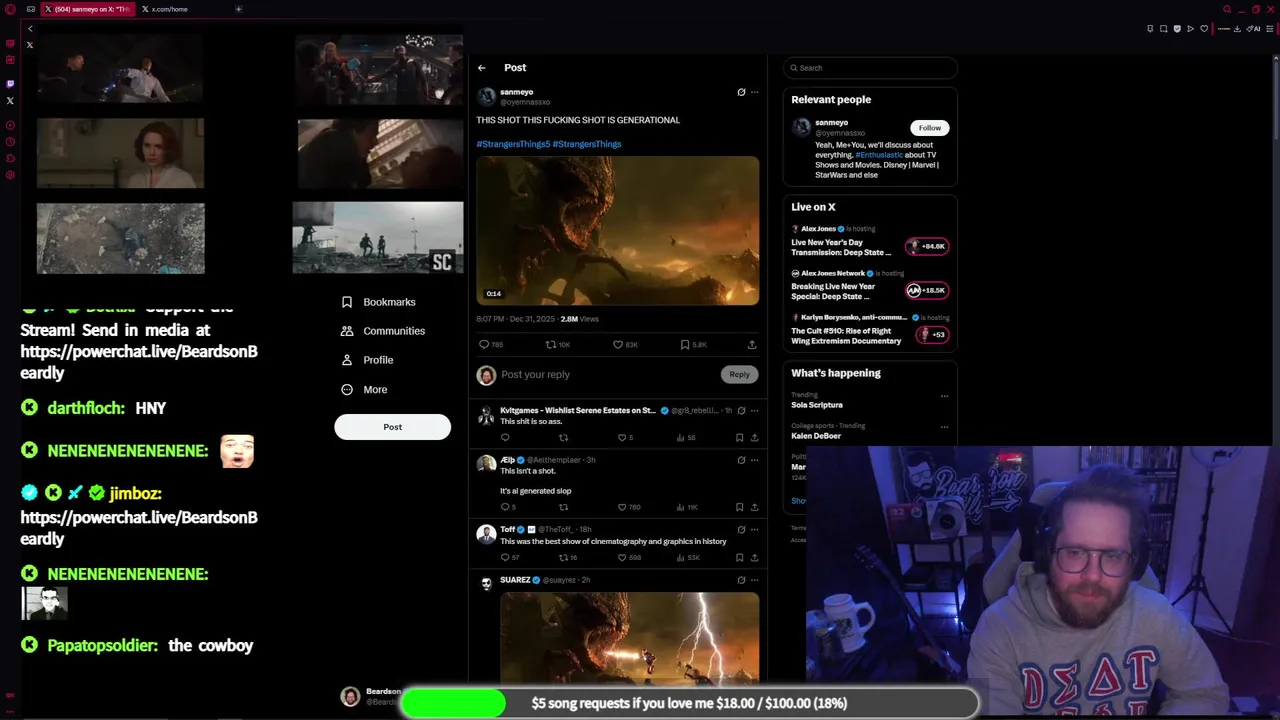Open overflow menu on sanmeyo's post
Viewport: 1280px width, 720px height.
[755, 92]
